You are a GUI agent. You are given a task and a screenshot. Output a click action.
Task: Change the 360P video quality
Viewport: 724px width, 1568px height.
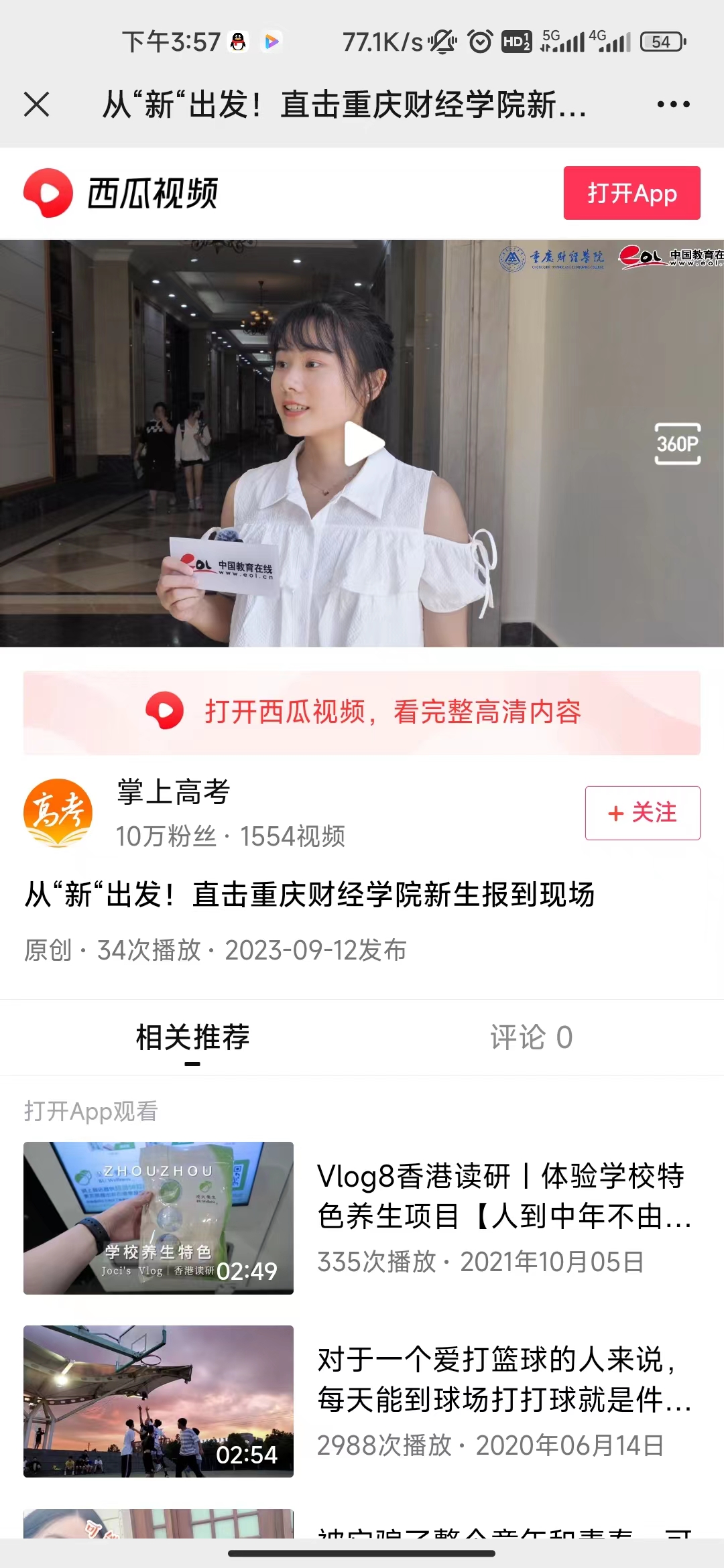point(677,444)
